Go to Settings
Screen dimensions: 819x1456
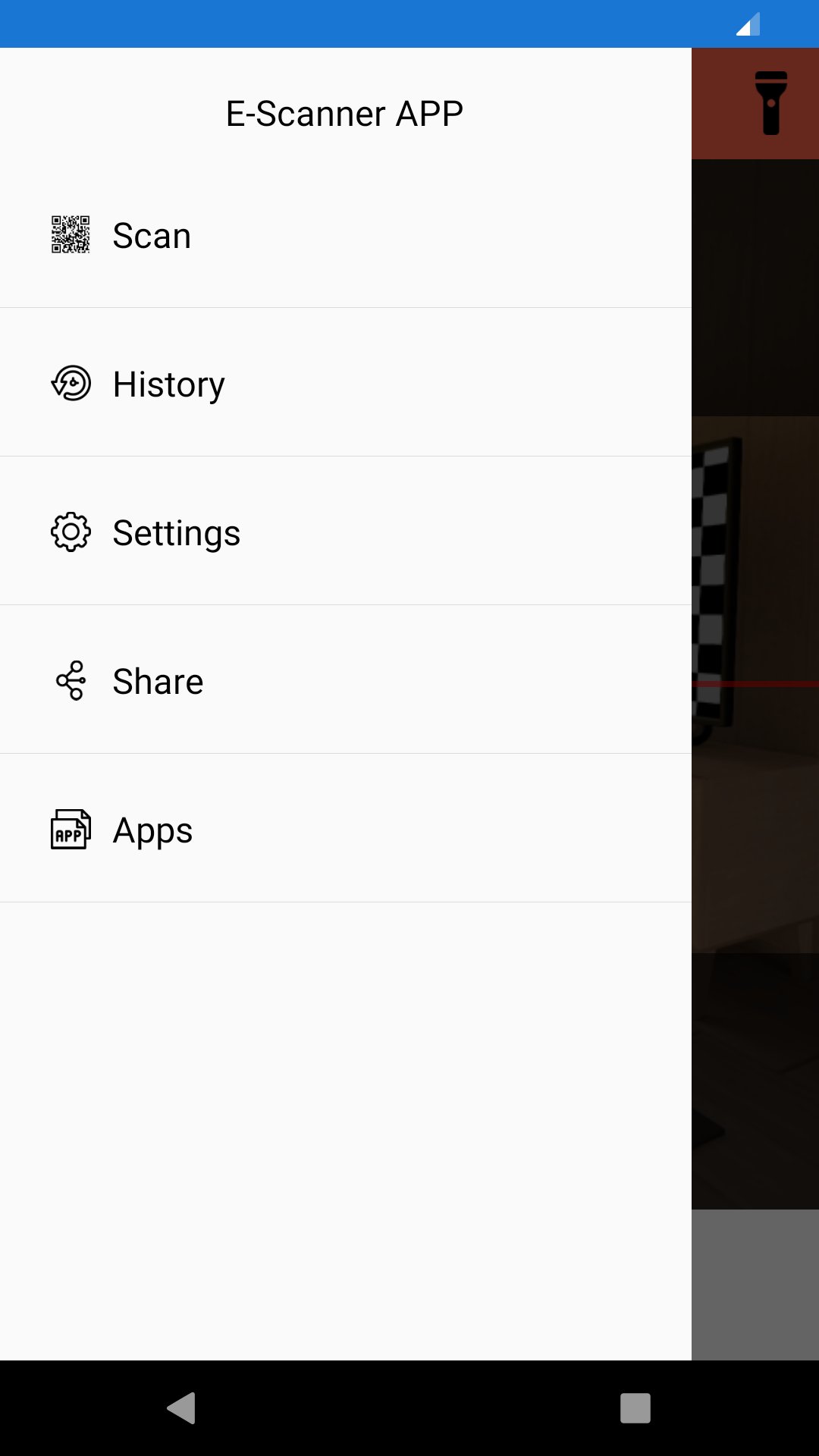pyautogui.click(x=176, y=532)
